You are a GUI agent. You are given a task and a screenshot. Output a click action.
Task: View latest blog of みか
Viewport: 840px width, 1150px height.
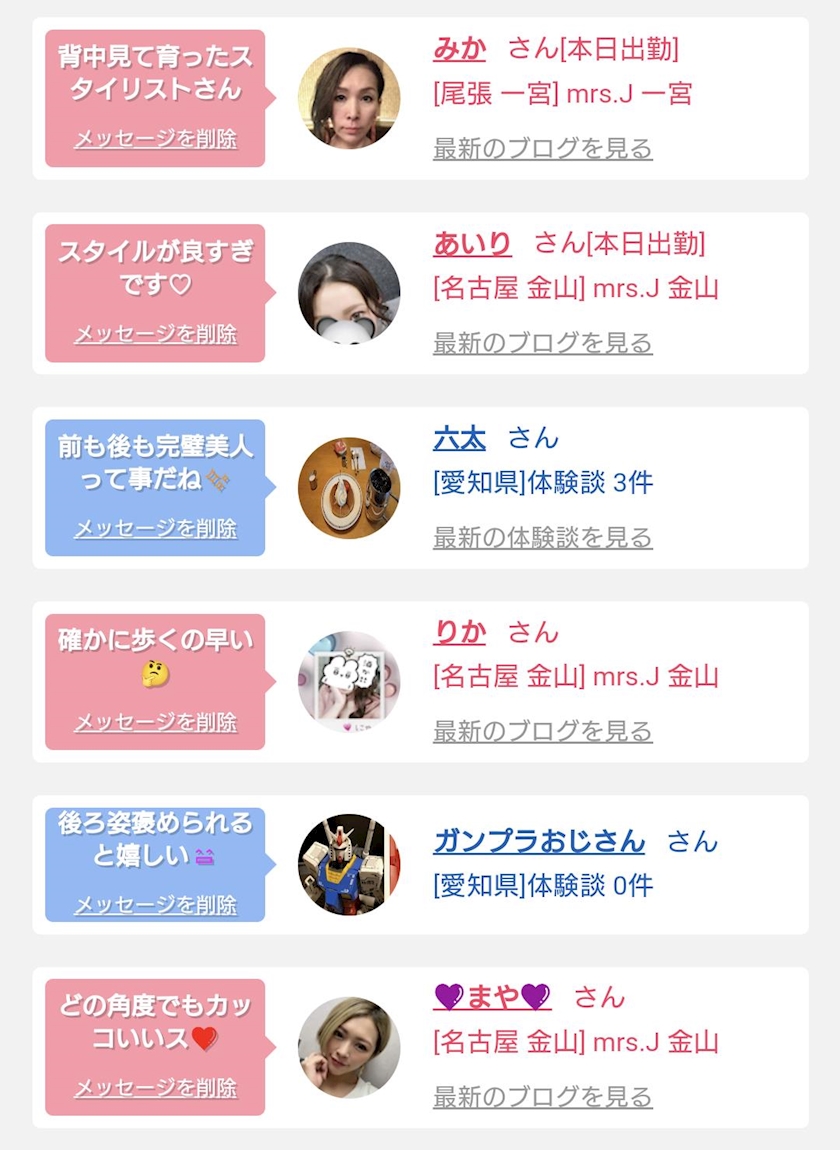click(542, 148)
